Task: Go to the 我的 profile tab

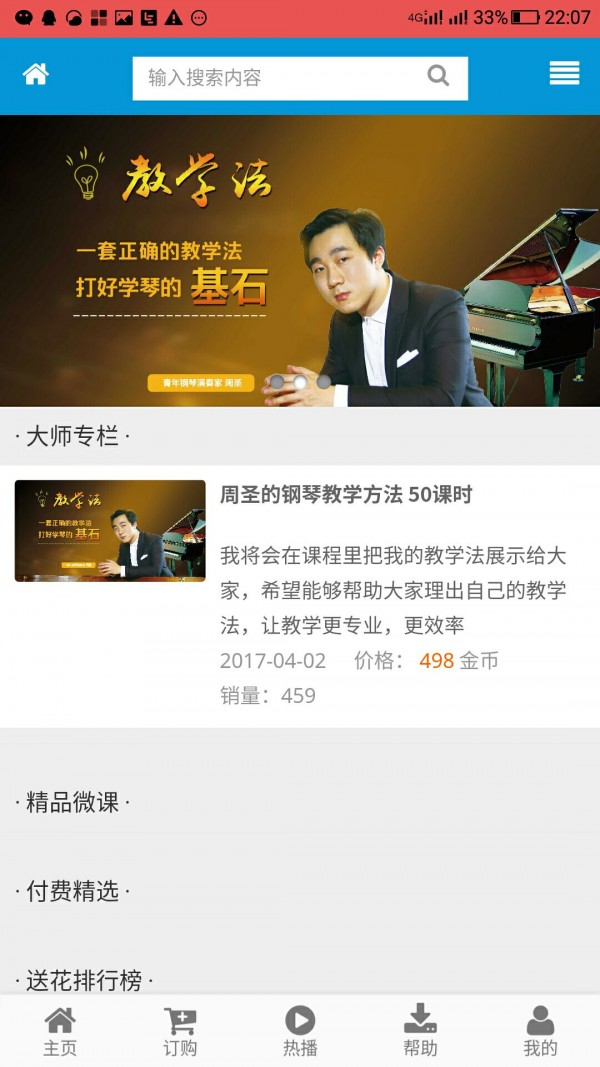Action: 540,1031
